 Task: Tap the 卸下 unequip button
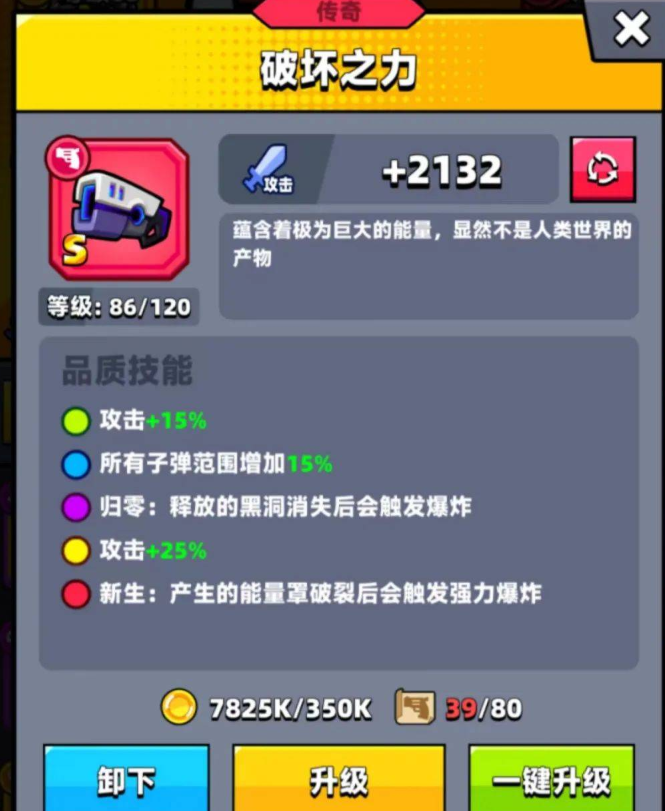(x=126, y=780)
